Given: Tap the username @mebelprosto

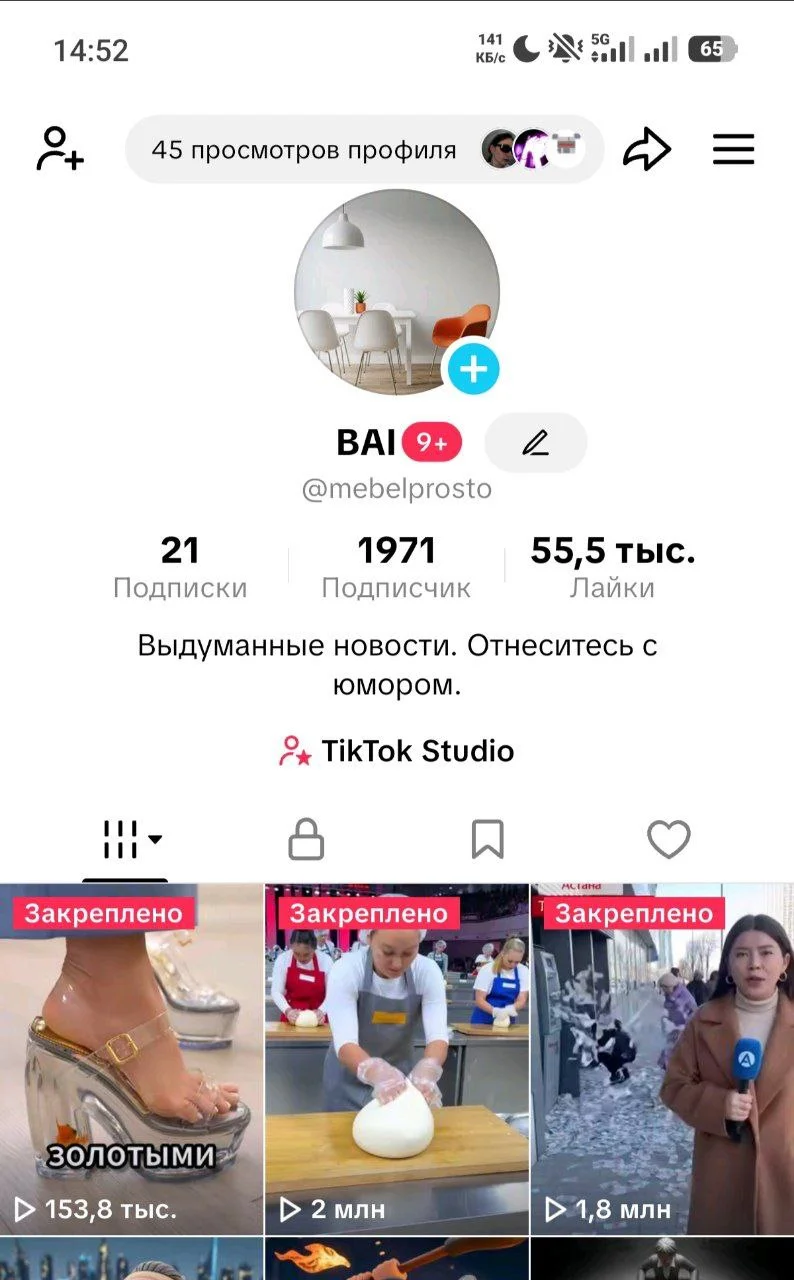Looking at the screenshot, I should tap(397, 489).
